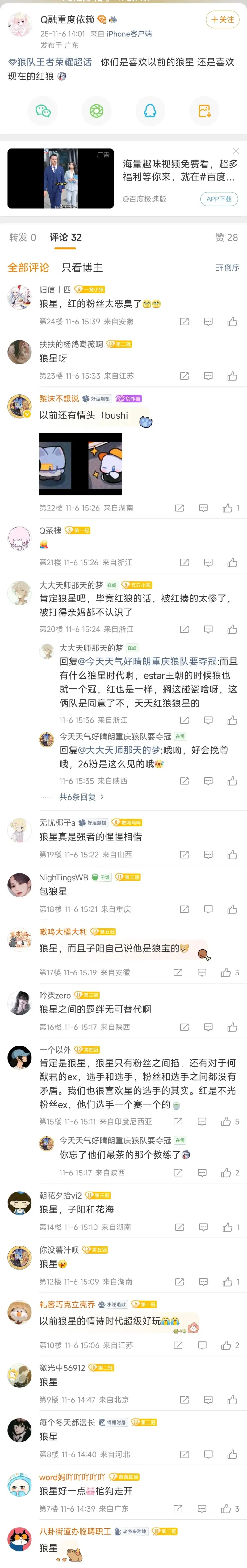Dismiss the 百度极速版 ad

click(x=236, y=150)
